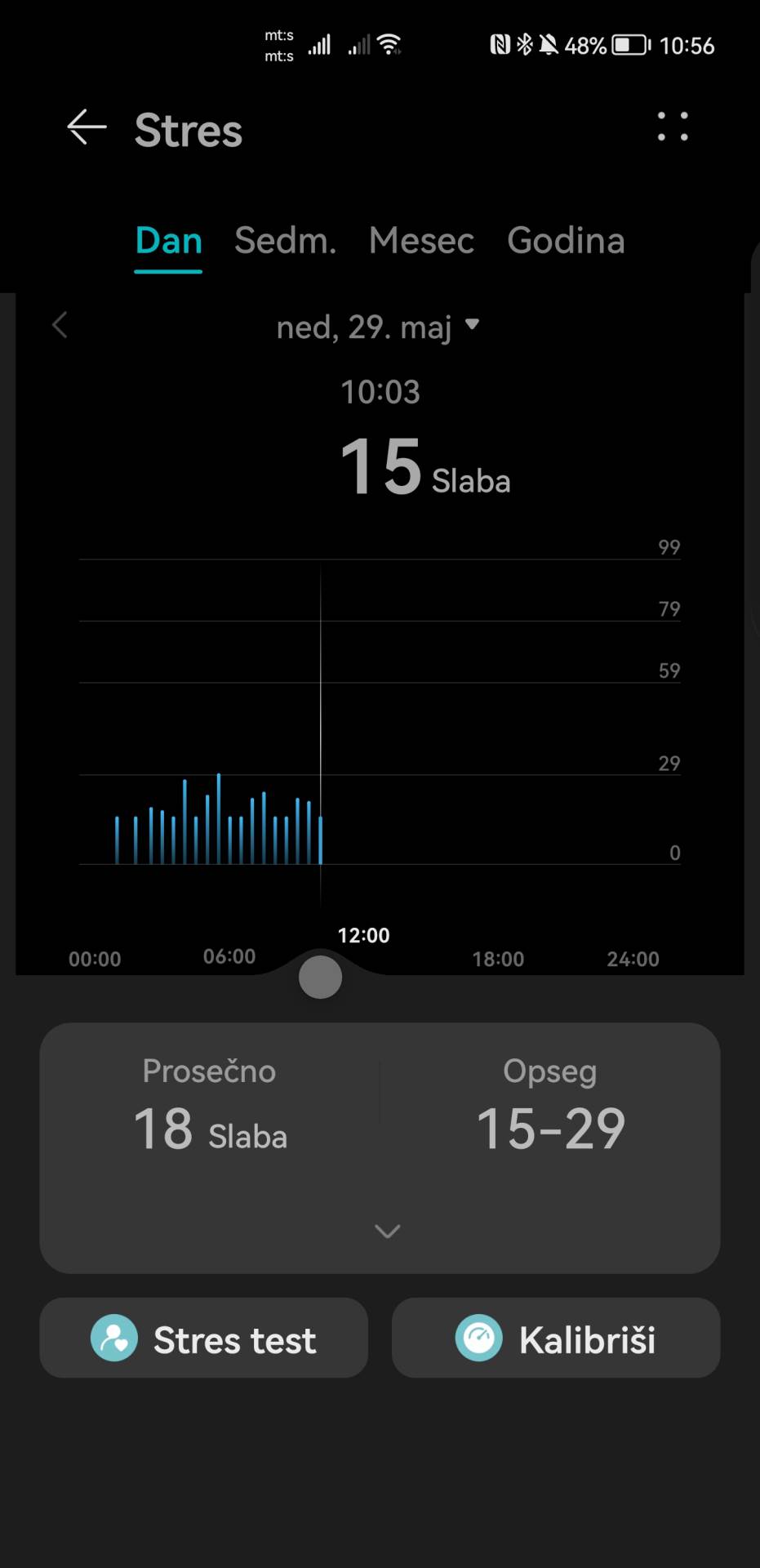This screenshot has height=1568, width=760.
Task: Switch to the Sedm. tab
Action: [285, 241]
